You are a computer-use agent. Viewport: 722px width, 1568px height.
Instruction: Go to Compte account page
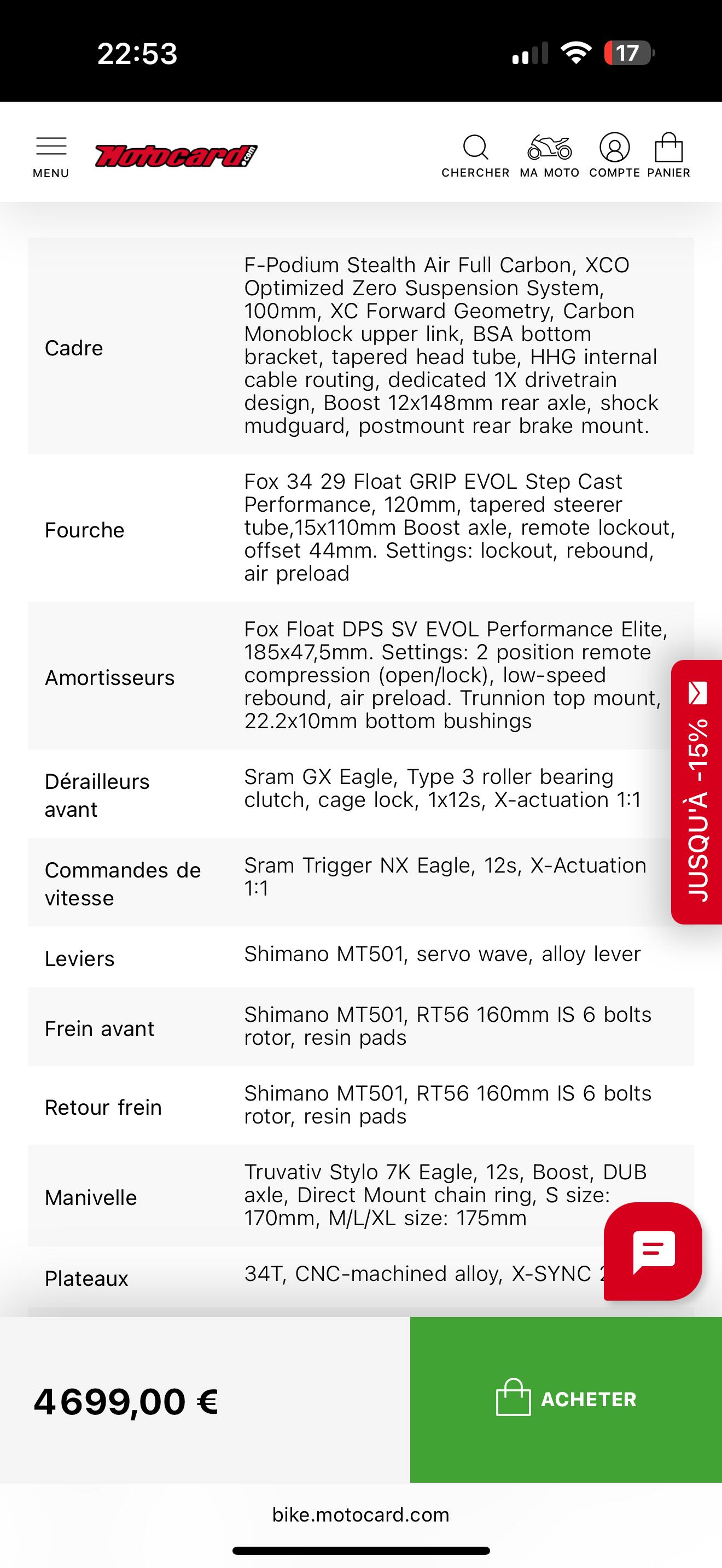[x=614, y=156]
